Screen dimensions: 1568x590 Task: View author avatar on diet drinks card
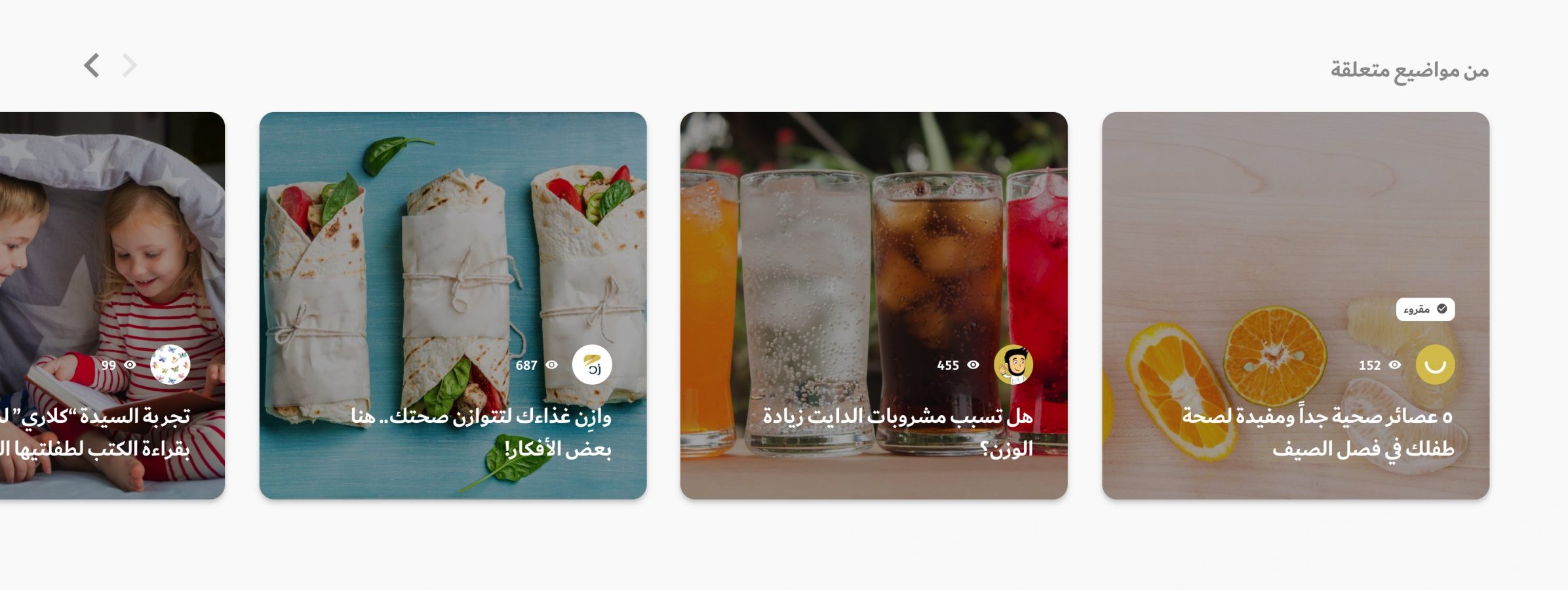[1013, 364]
